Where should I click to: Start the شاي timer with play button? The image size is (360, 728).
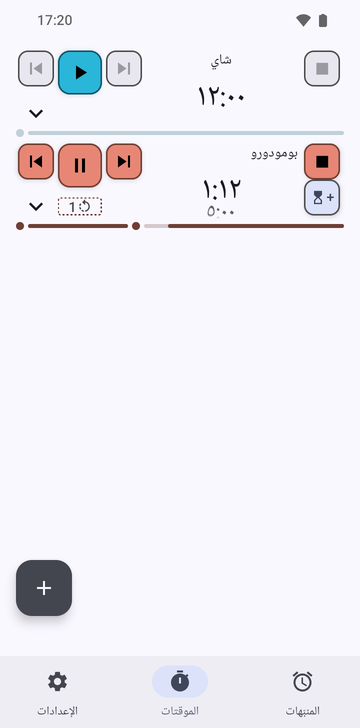(x=80, y=72)
